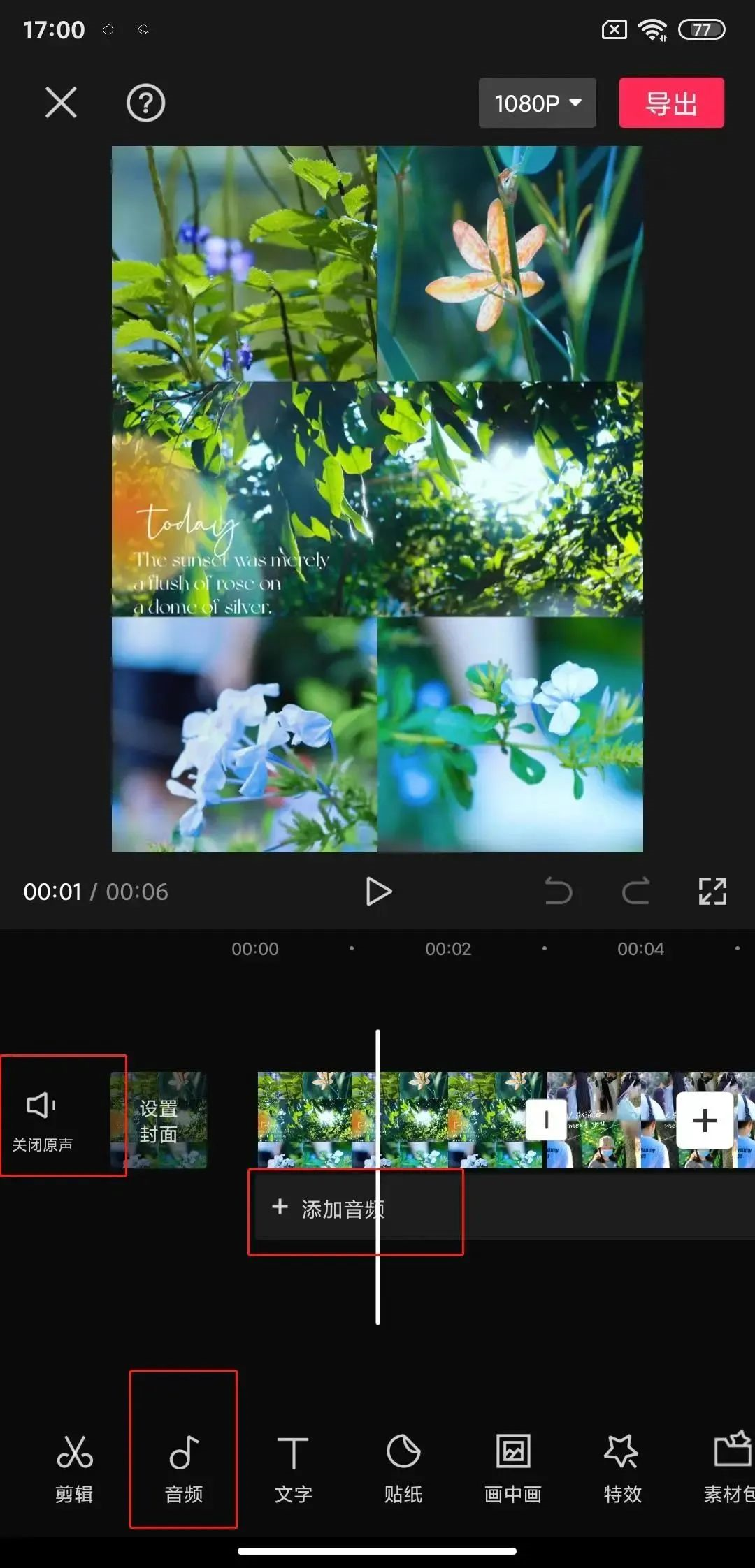Enter fullscreen preview
This screenshot has height=1568, width=755.
coord(712,892)
